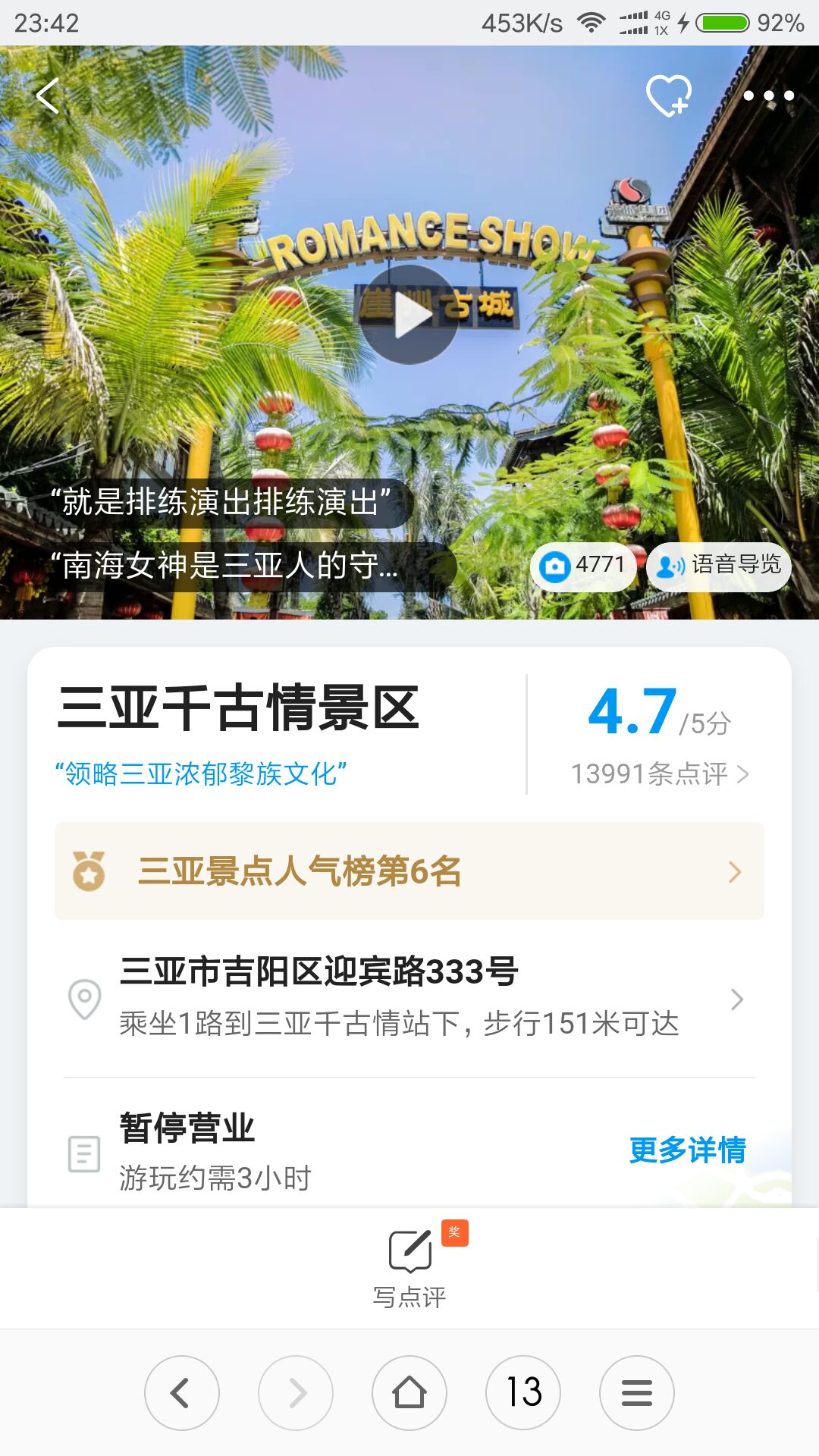This screenshot has height=1456, width=819.
Task: Open 三亚景点人气榜第6名 ranking
Action: point(409,871)
